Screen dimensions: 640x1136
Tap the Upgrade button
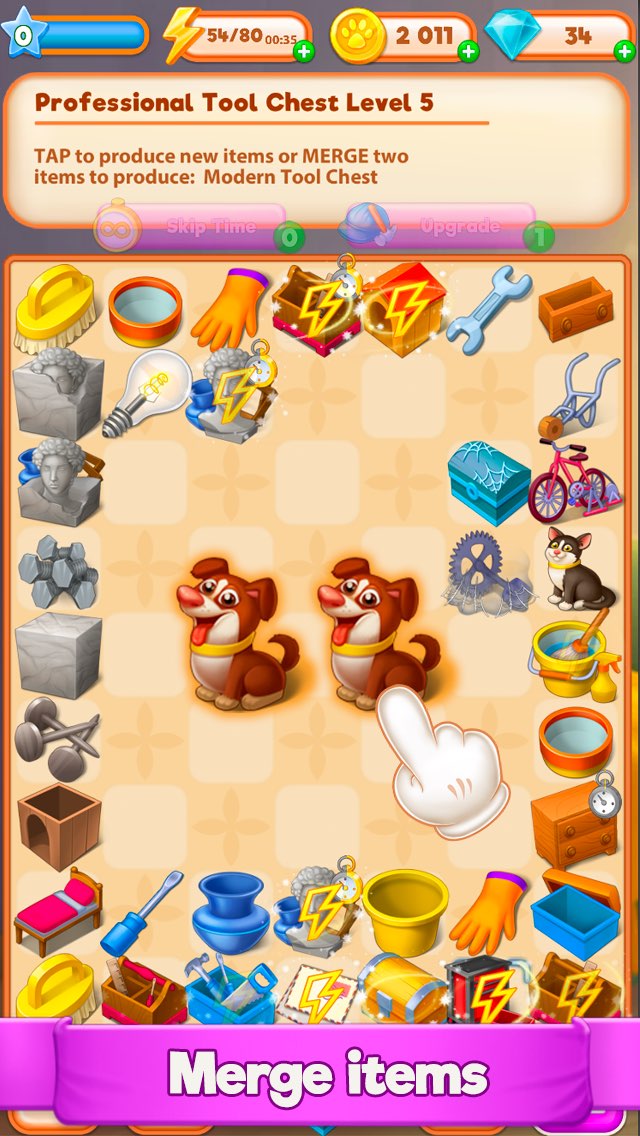pos(446,227)
